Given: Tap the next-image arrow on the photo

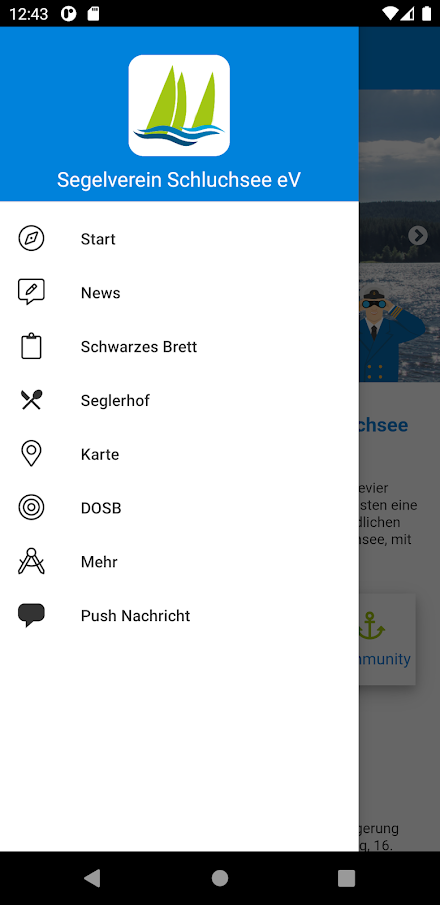Looking at the screenshot, I should click(418, 235).
